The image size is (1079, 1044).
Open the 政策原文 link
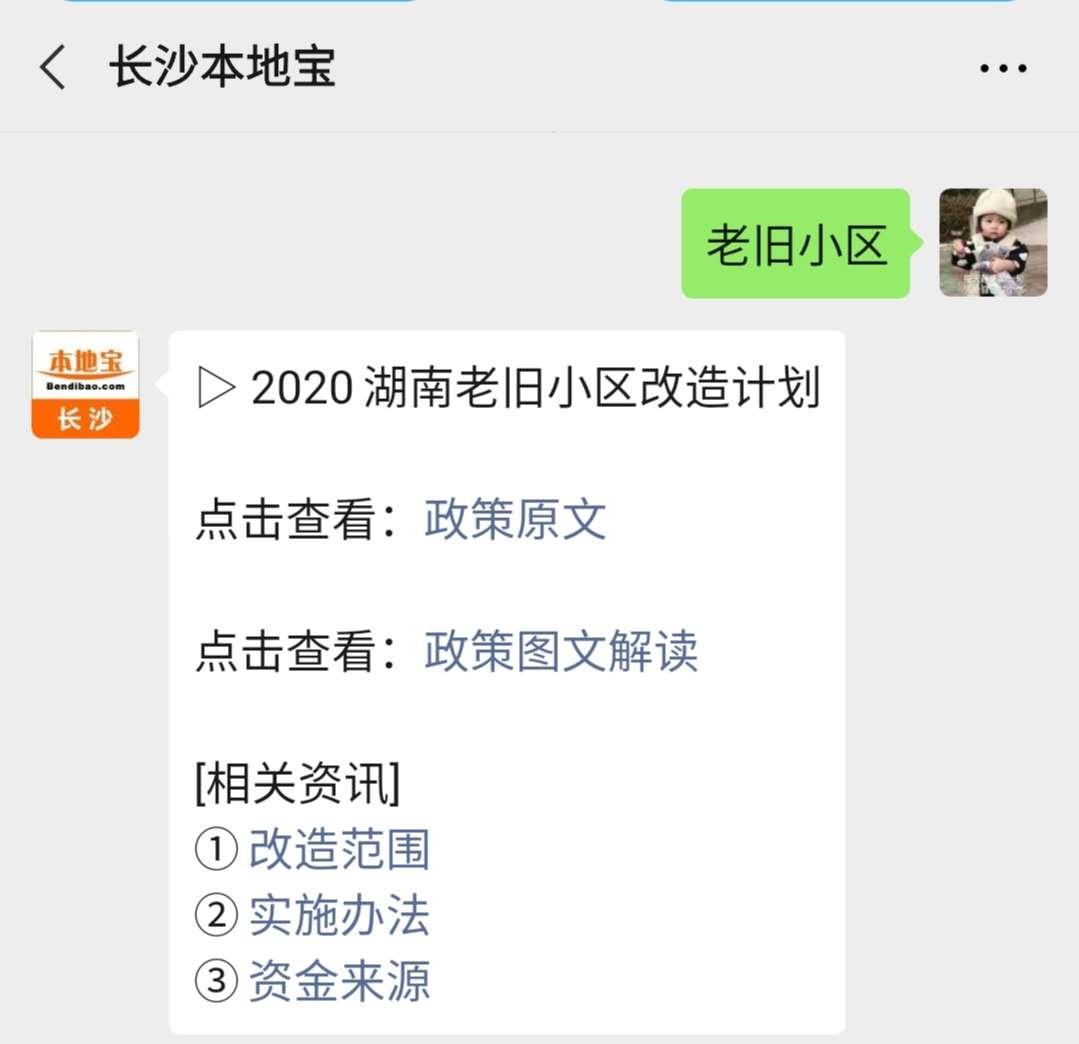515,520
